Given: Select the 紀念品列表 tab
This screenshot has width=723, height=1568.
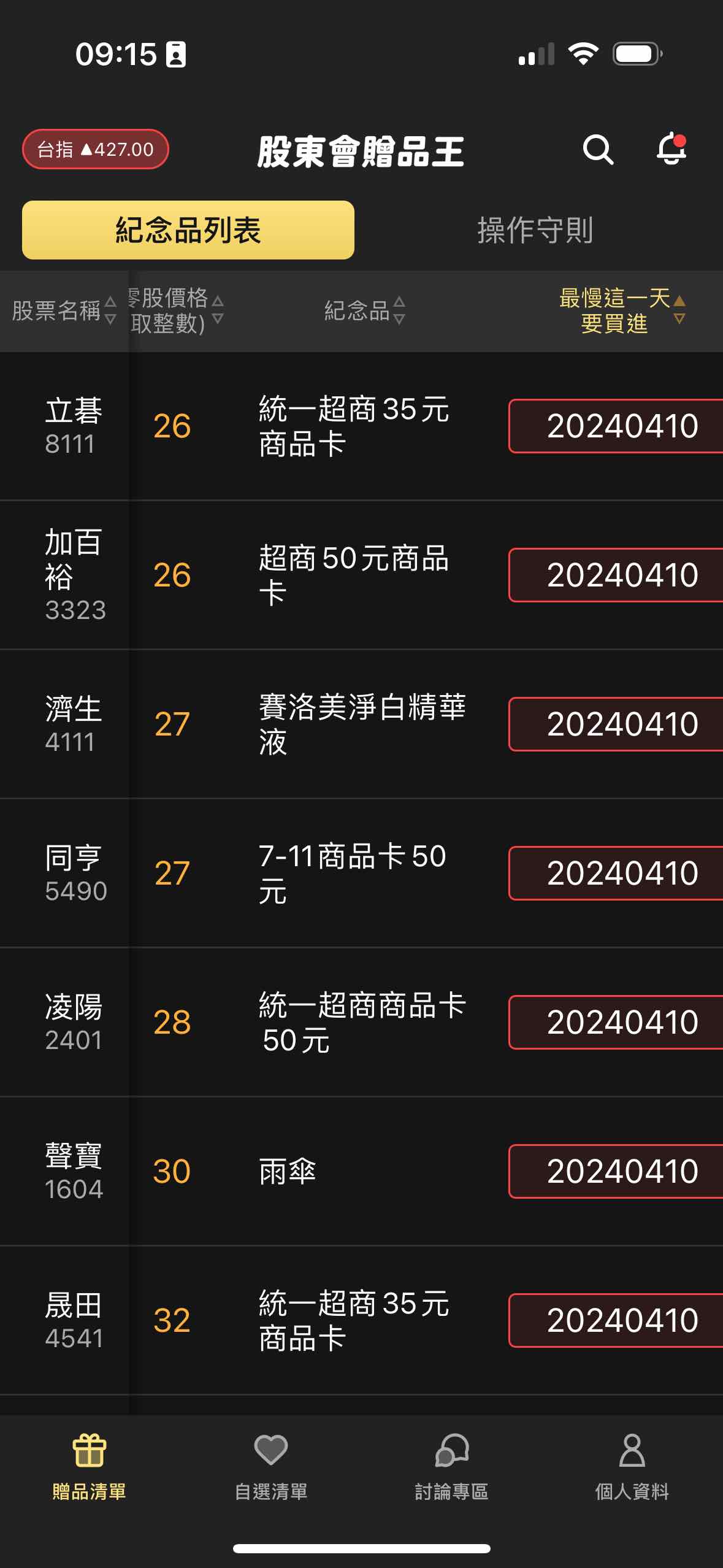Looking at the screenshot, I should pyautogui.click(x=188, y=230).
